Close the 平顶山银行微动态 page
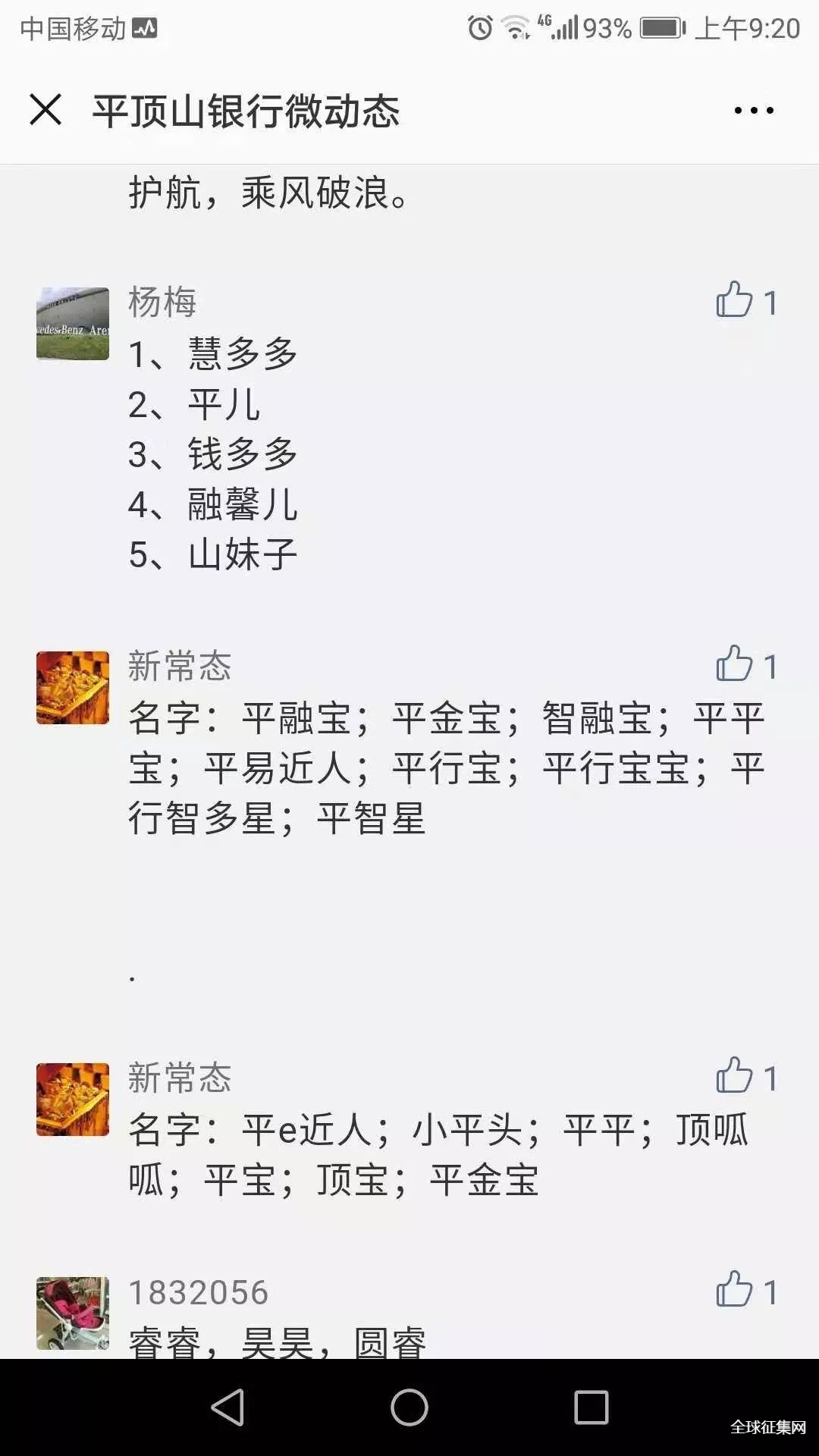819x1456 pixels. 45,110
